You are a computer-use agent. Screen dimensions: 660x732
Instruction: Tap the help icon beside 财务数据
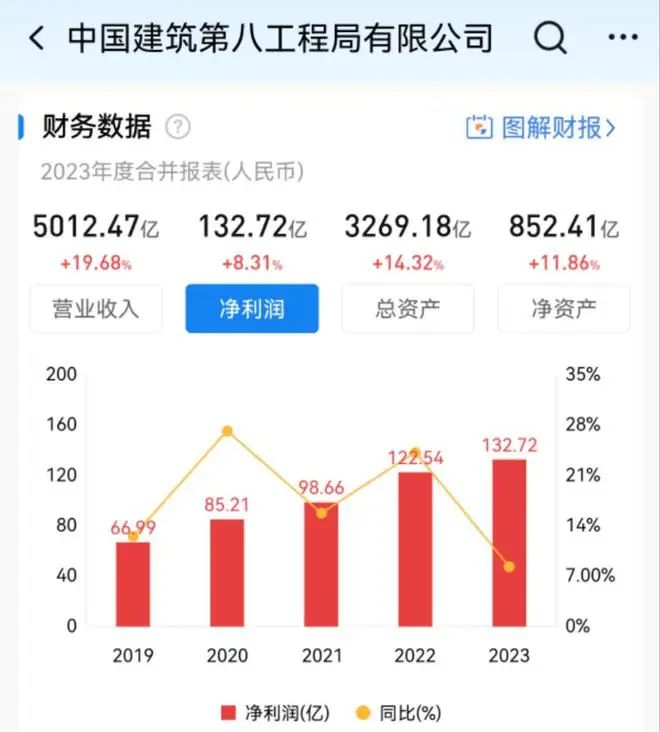click(177, 127)
